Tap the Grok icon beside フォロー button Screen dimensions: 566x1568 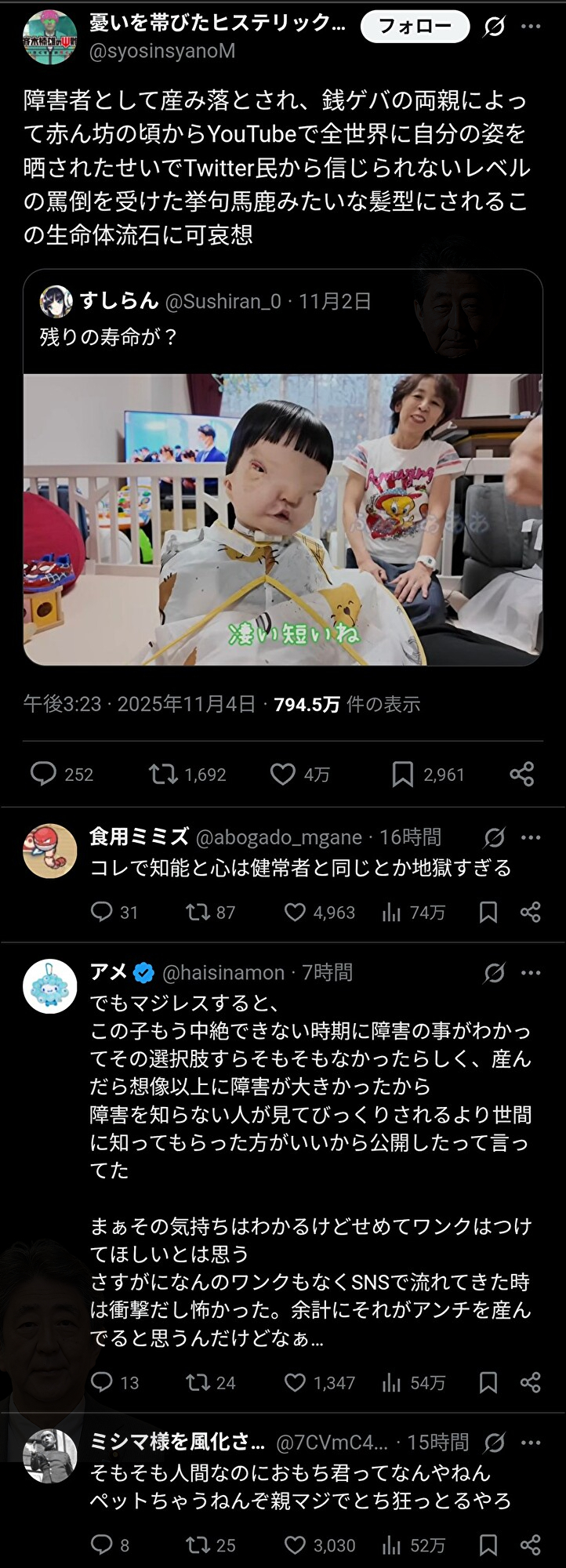[494, 27]
